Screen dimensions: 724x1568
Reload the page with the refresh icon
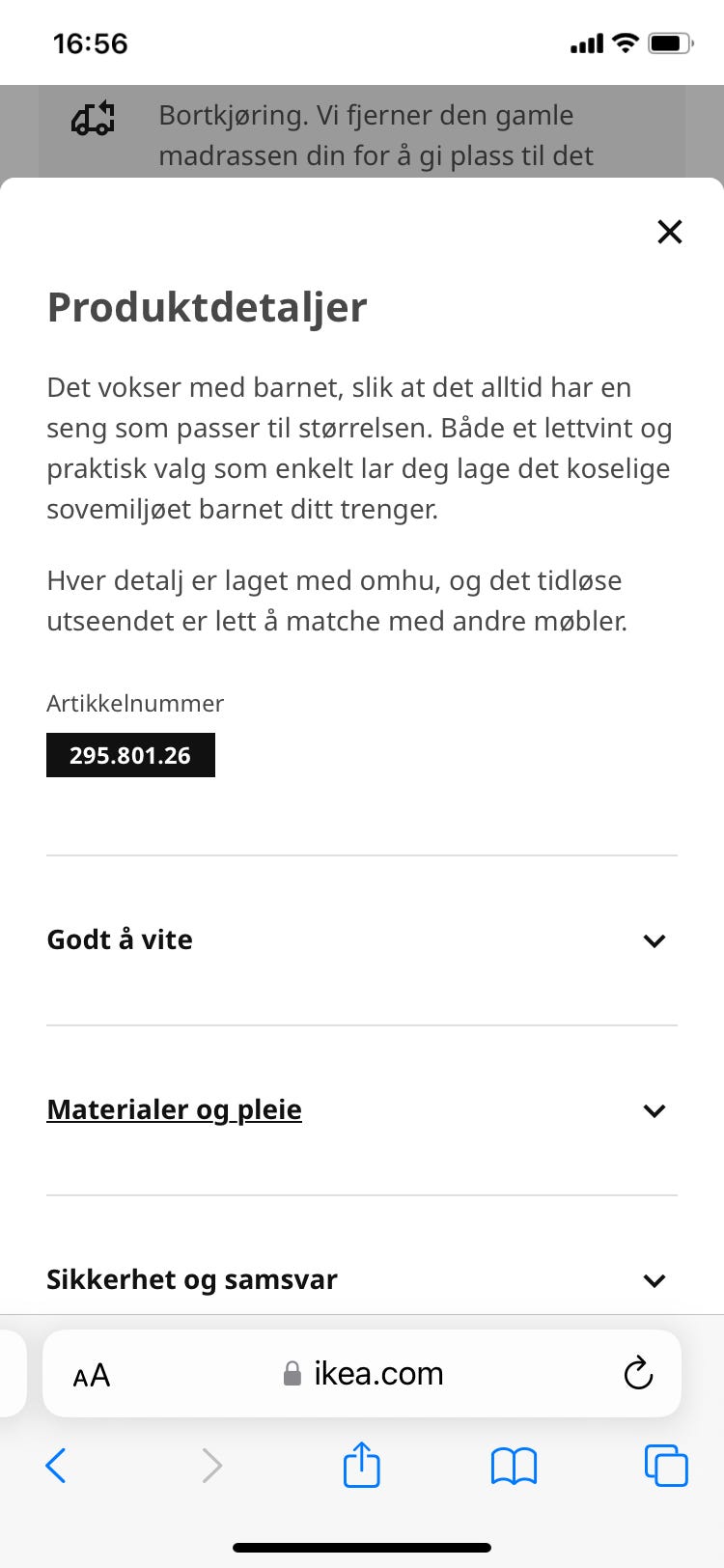(637, 1373)
